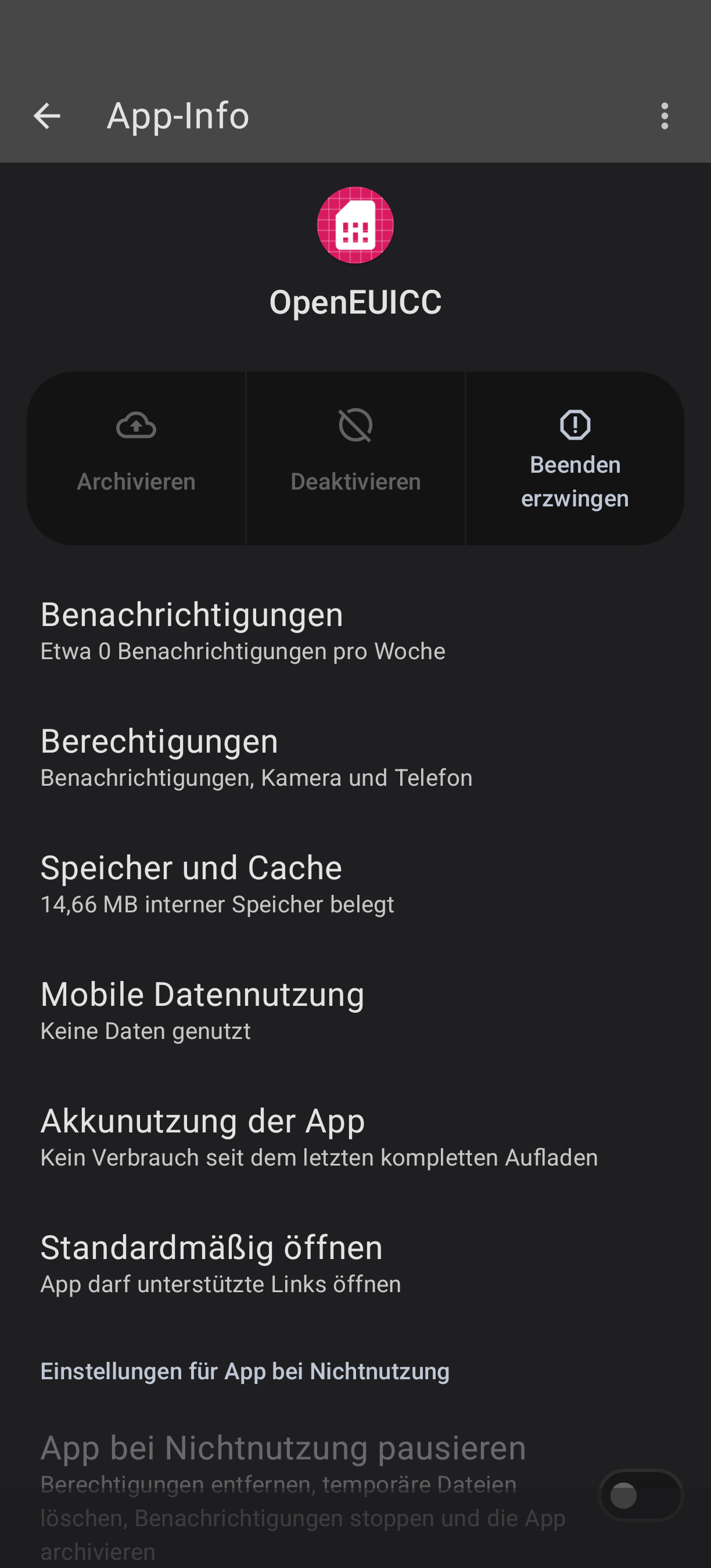Open Speicher und Cache
Image resolution: width=711 pixels, height=1568 pixels.
point(355,884)
